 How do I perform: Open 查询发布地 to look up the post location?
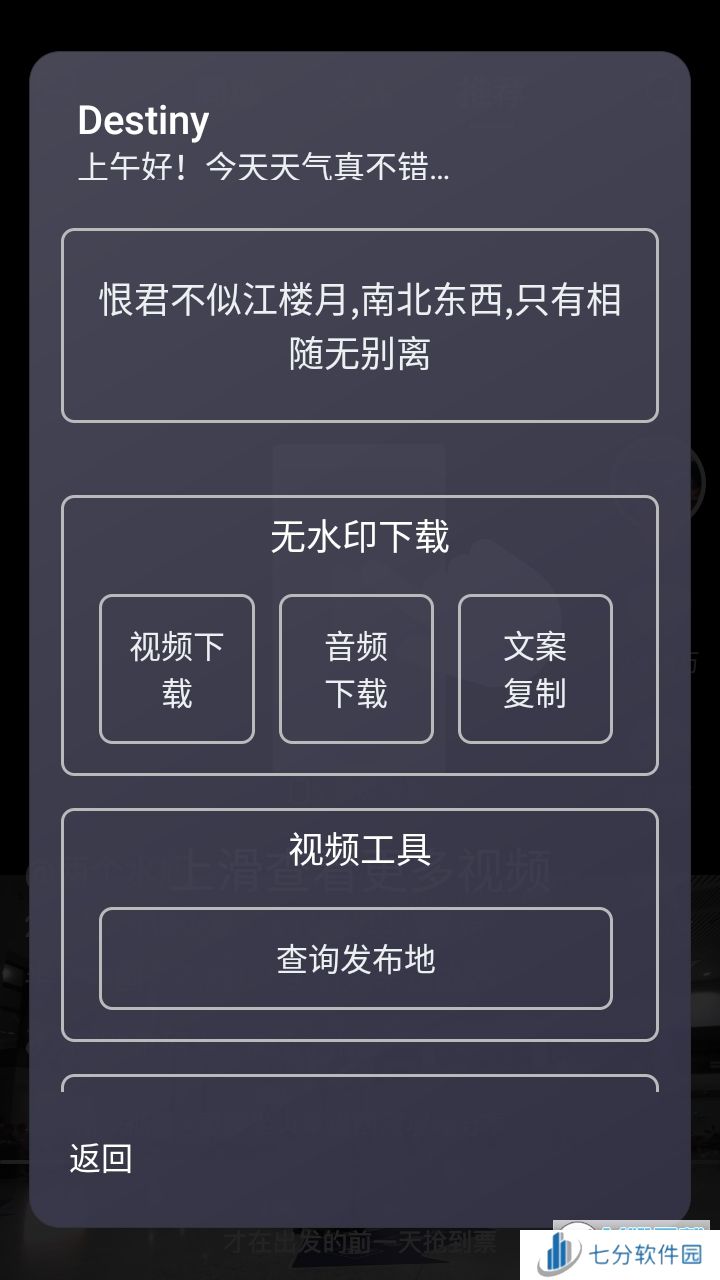tap(356, 959)
